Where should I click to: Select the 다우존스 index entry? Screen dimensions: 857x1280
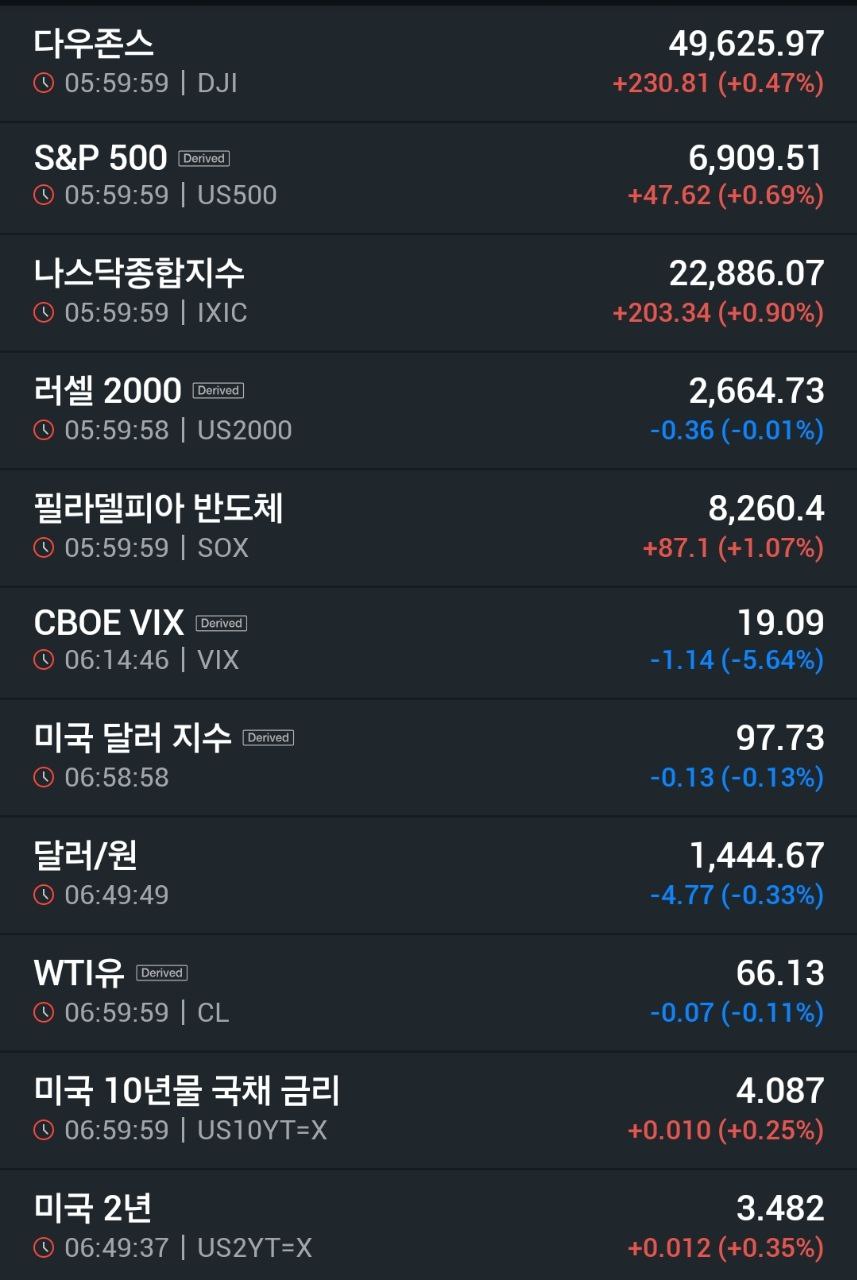pyautogui.click(x=428, y=60)
